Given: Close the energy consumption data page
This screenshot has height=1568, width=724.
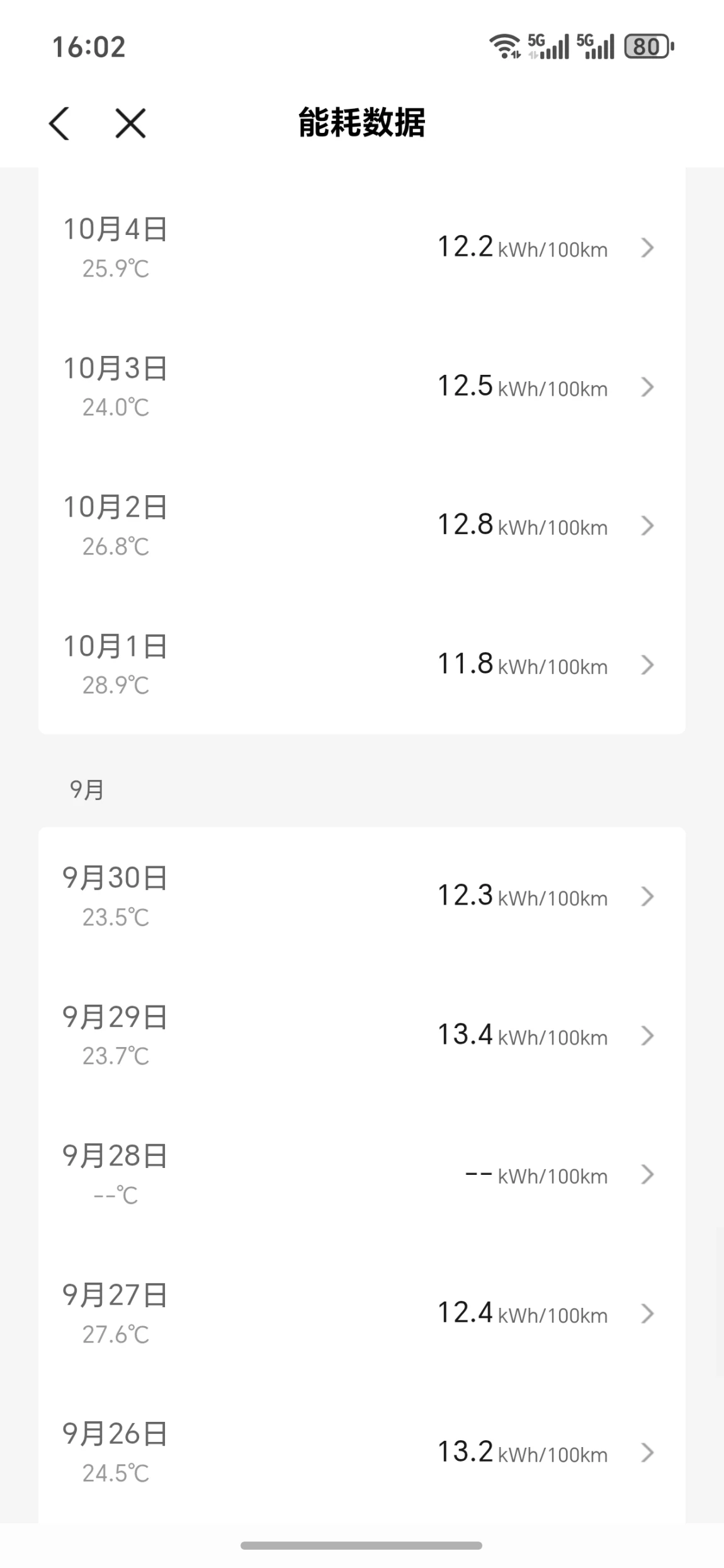Looking at the screenshot, I should [x=130, y=123].
